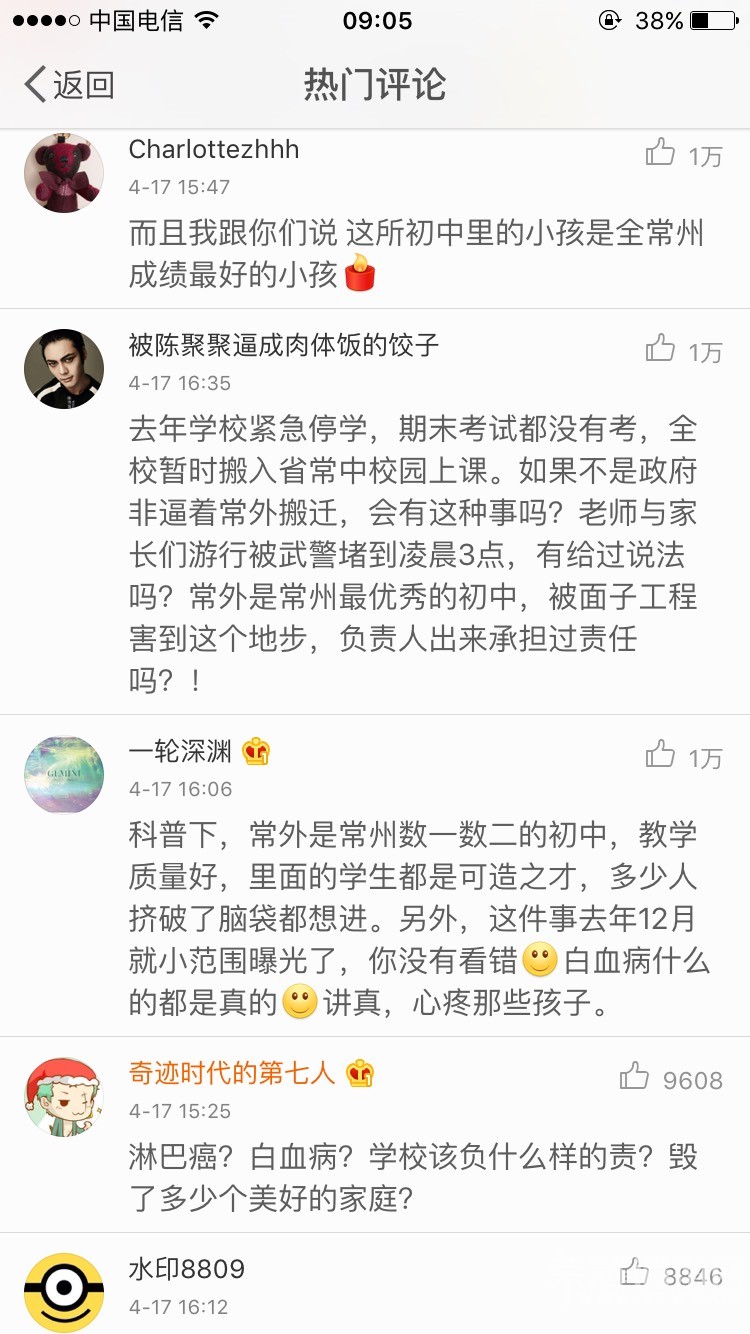The height and width of the screenshot is (1334, 750).
Task: Open username 一轮深渊 profile
Action: [180, 752]
